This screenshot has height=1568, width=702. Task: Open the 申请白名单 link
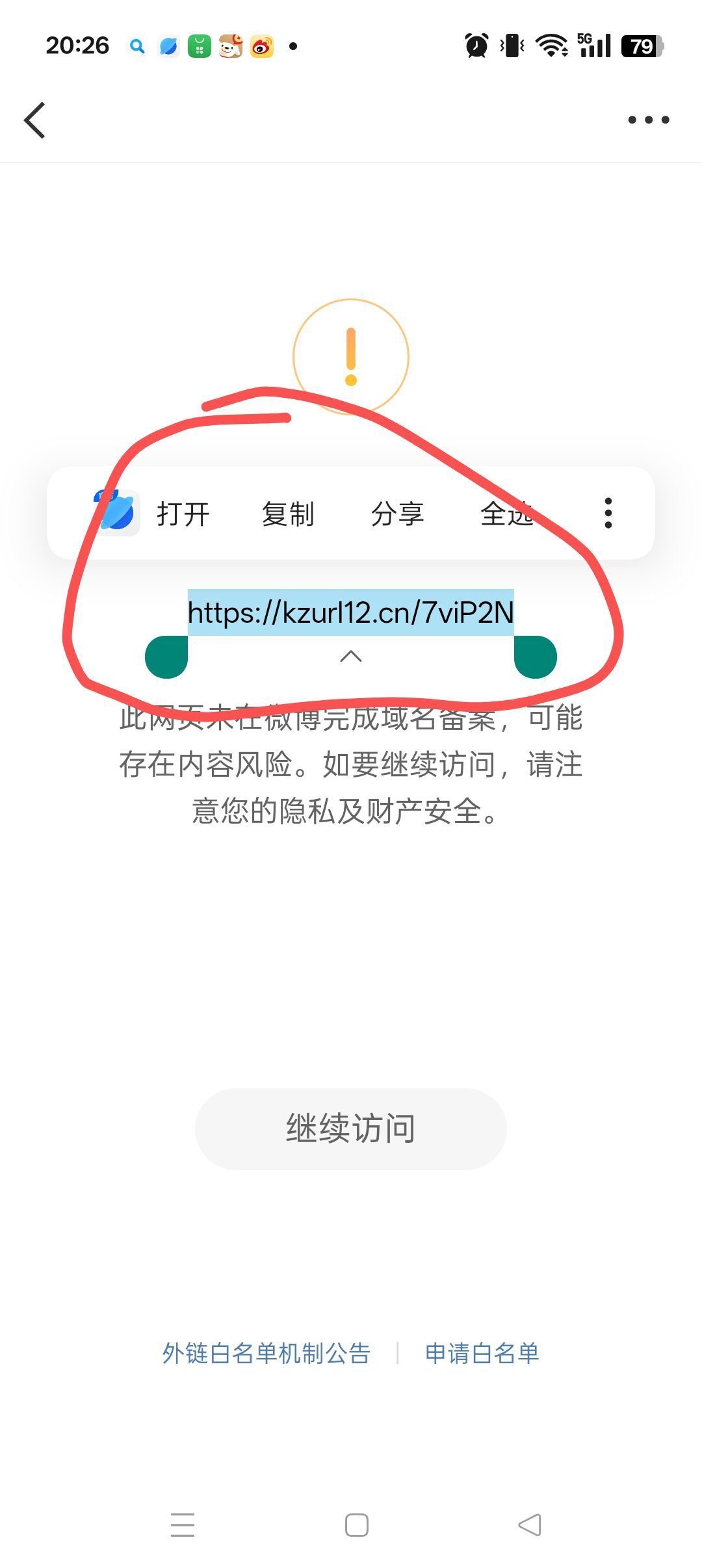coord(482,1353)
